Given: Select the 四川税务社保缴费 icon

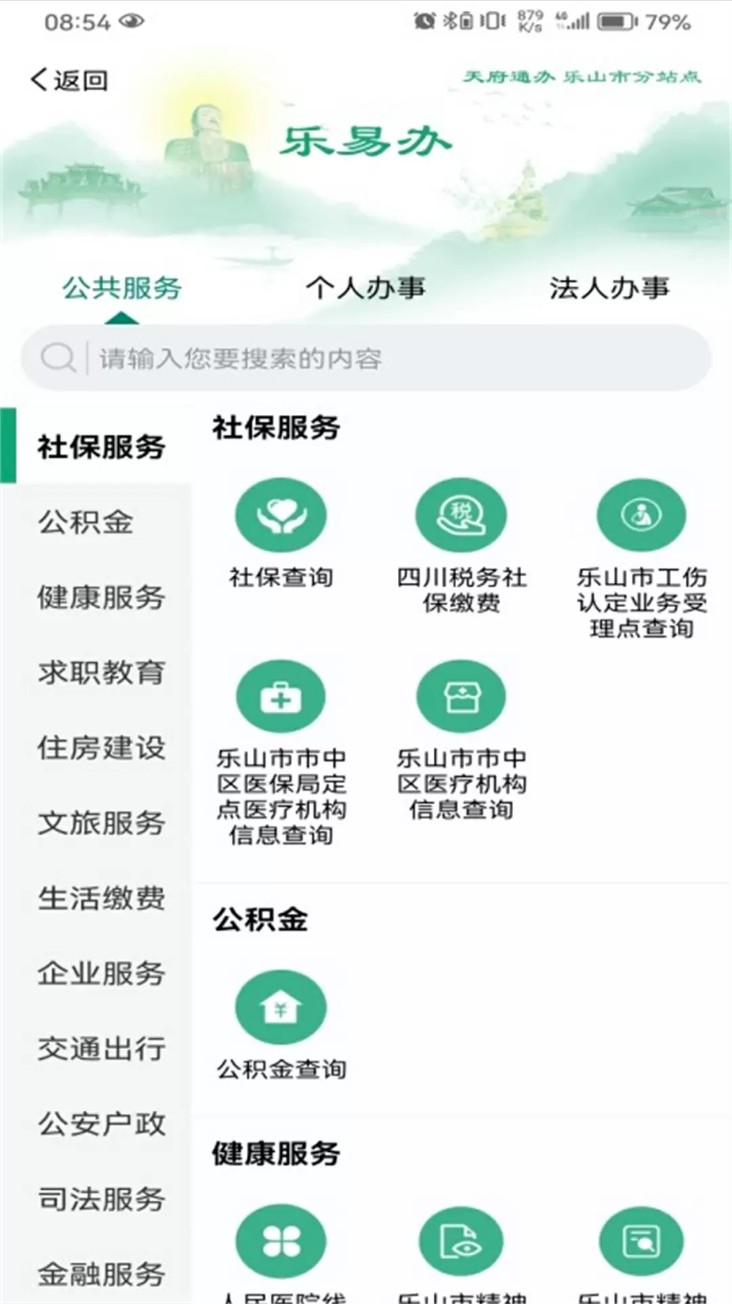Looking at the screenshot, I should 461,515.
